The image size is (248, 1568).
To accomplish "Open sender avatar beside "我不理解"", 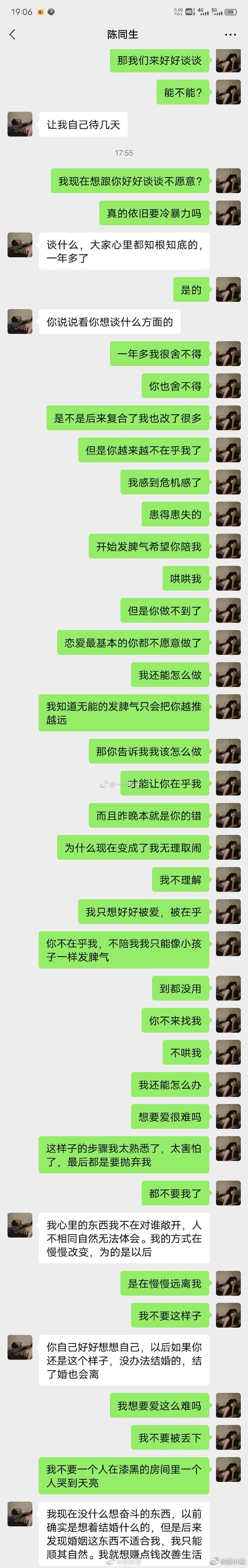I will 228,879.
